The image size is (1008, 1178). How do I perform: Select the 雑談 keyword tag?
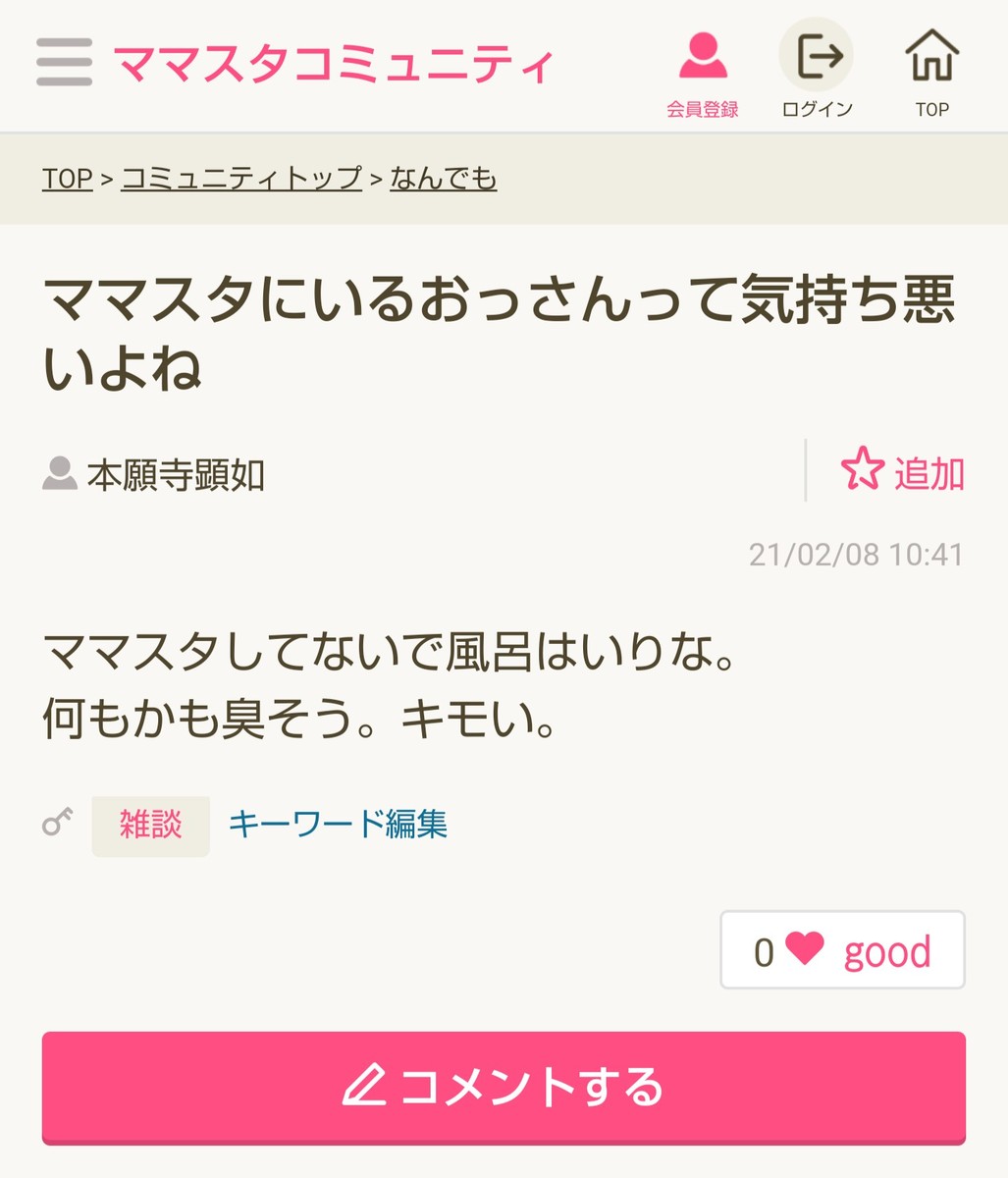[x=151, y=825]
